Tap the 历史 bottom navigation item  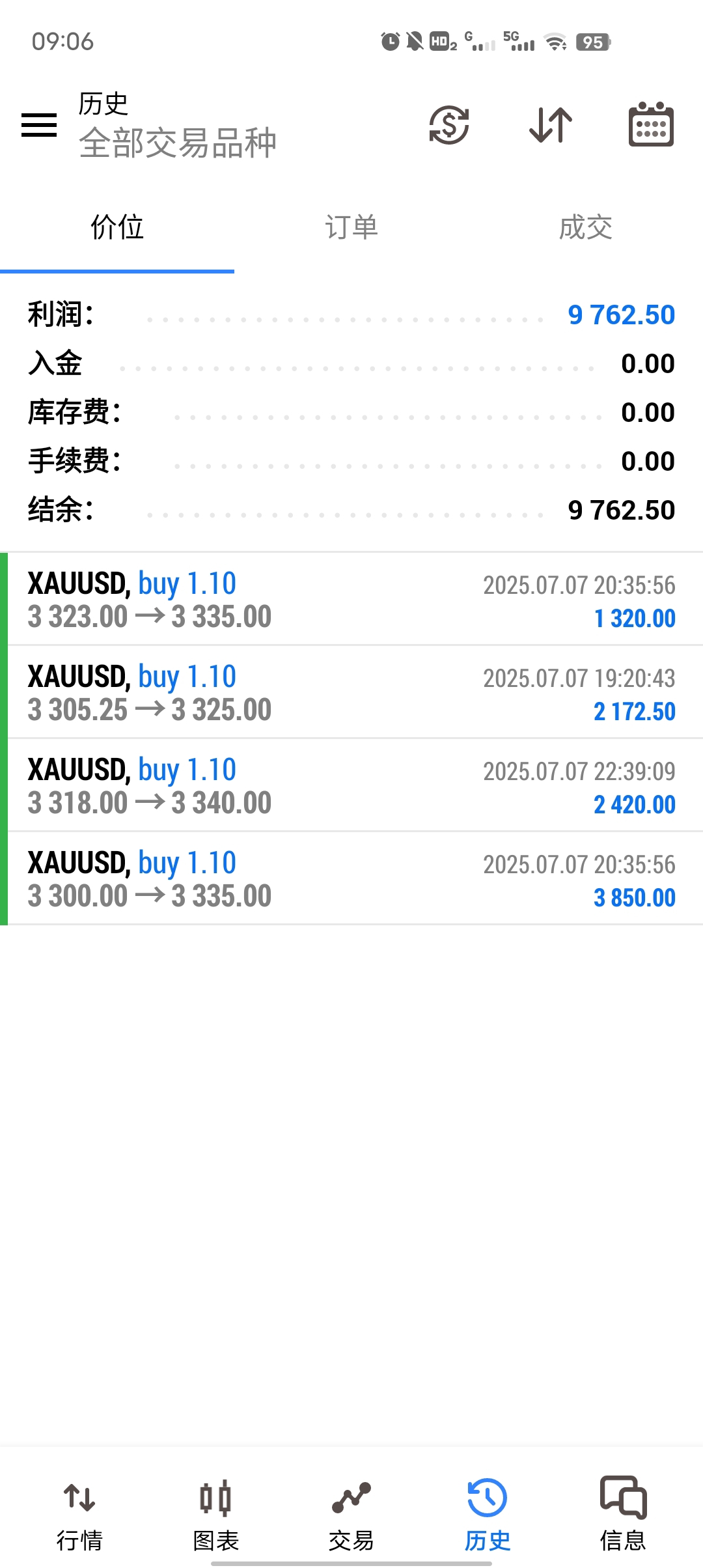click(488, 1515)
